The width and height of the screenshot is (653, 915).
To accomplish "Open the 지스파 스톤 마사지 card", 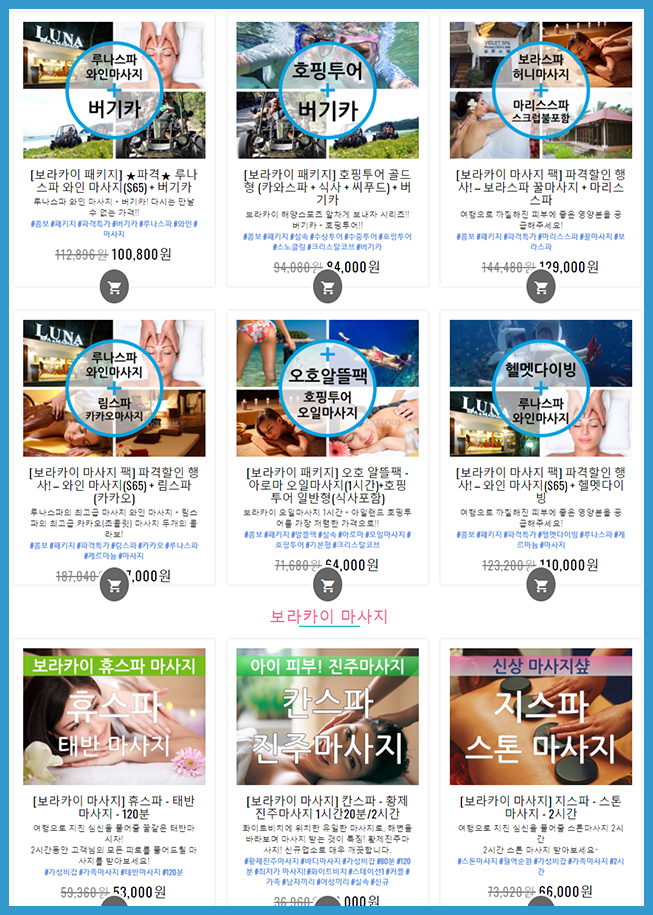I will (541, 716).
